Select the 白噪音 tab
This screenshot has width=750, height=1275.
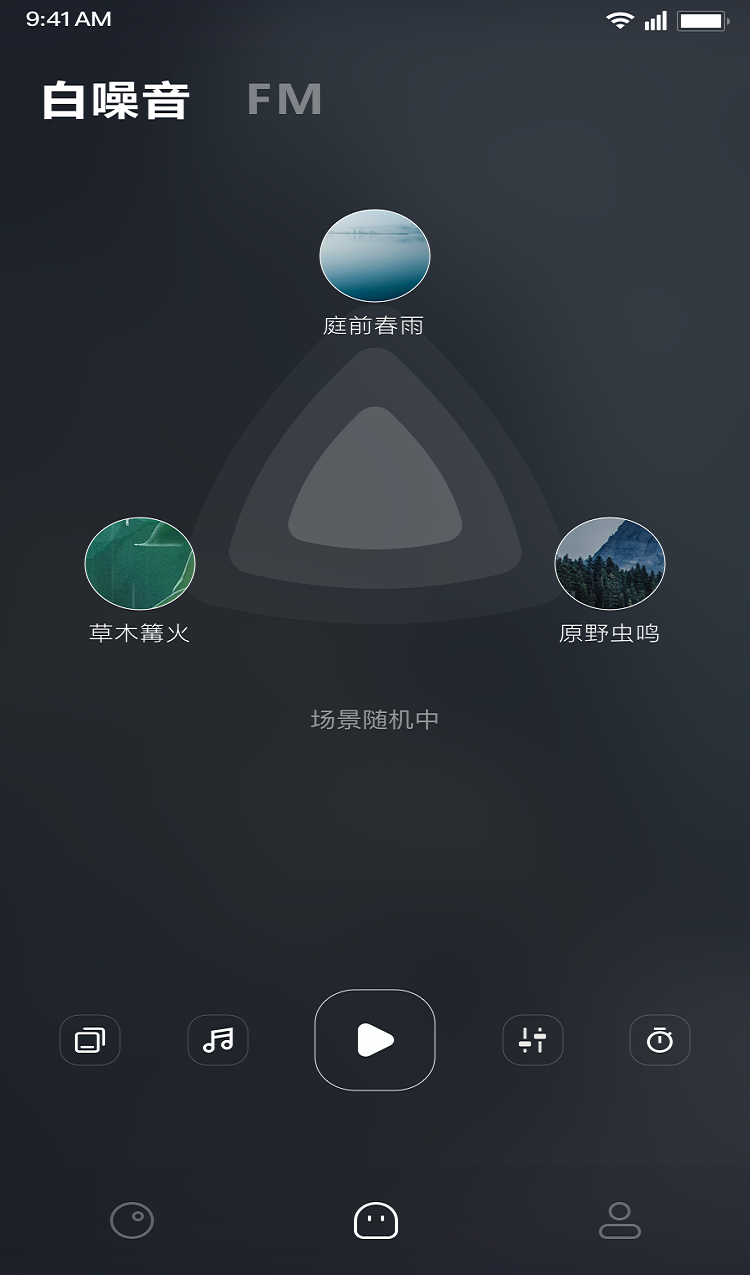point(116,101)
